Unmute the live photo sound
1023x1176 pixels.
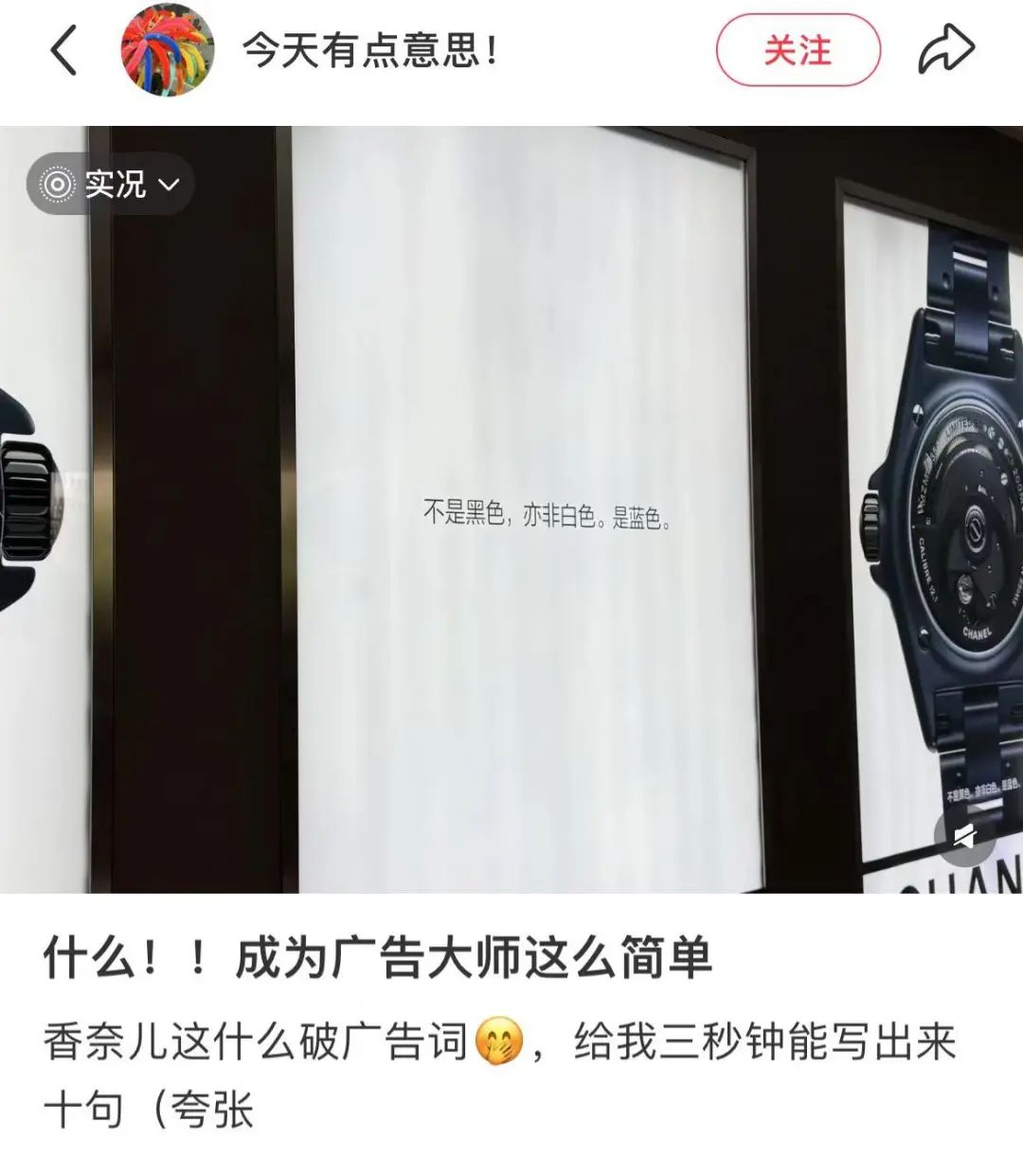pos(964,836)
